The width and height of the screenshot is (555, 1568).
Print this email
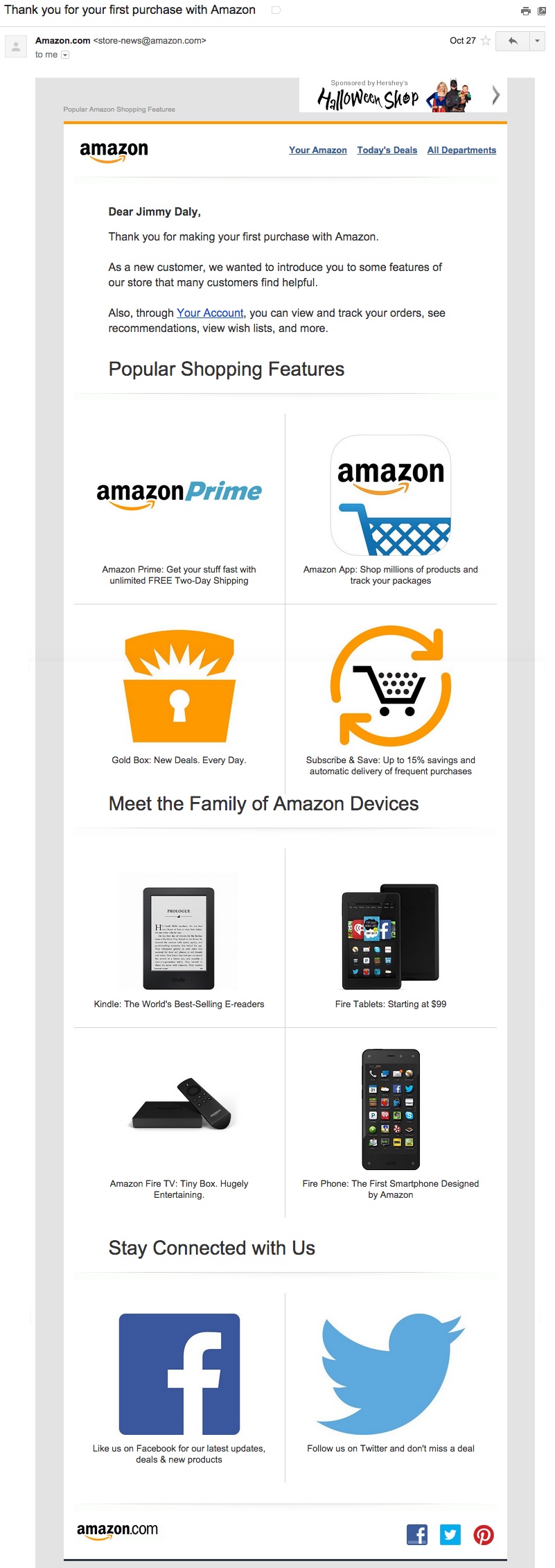(x=526, y=10)
